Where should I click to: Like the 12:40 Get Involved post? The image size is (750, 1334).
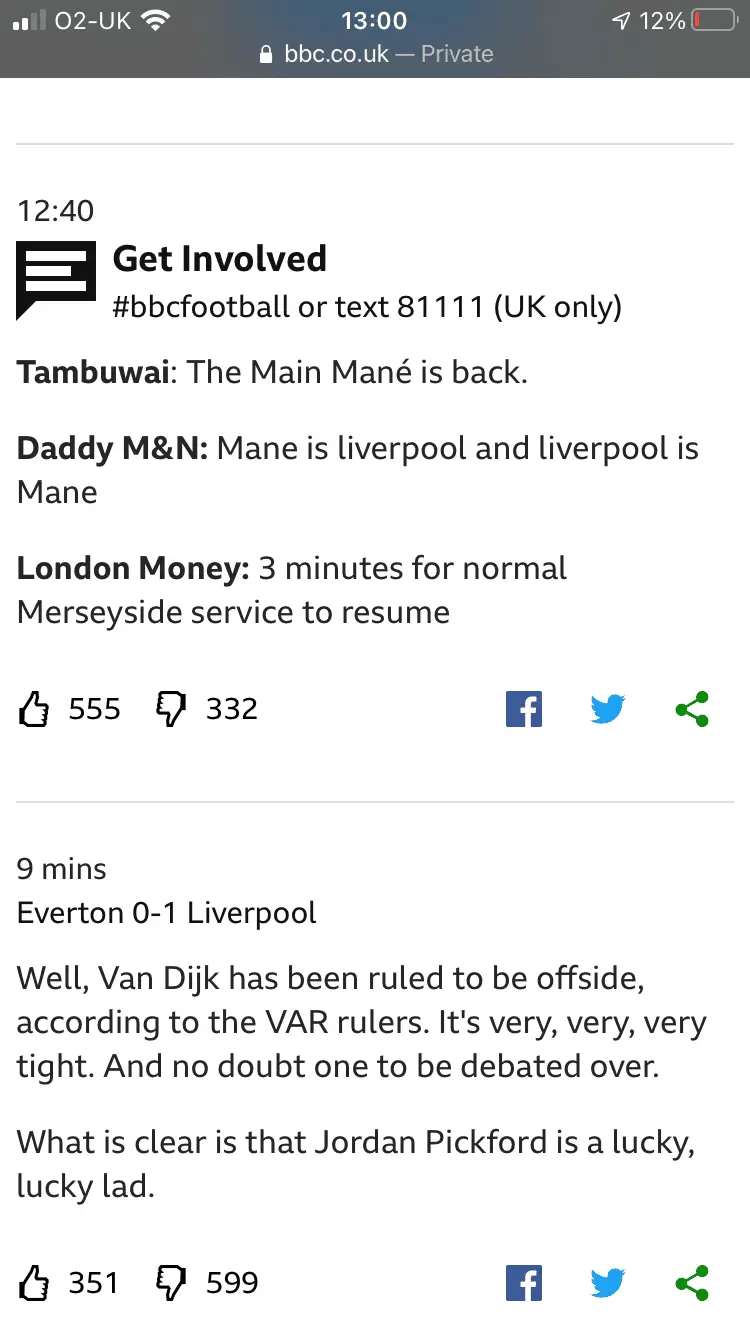(x=34, y=710)
